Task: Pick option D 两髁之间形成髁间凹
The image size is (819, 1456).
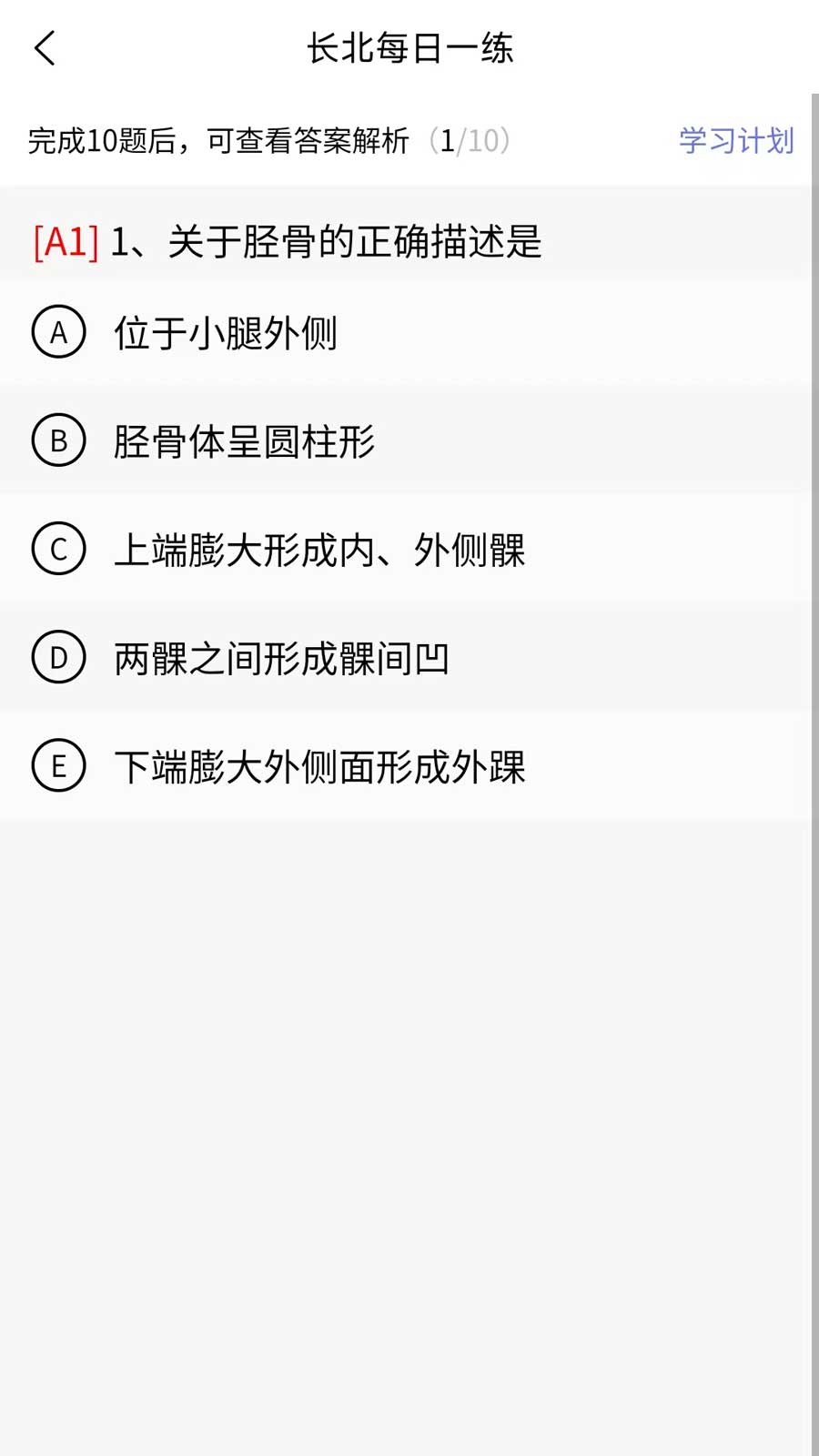Action: pos(283,657)
